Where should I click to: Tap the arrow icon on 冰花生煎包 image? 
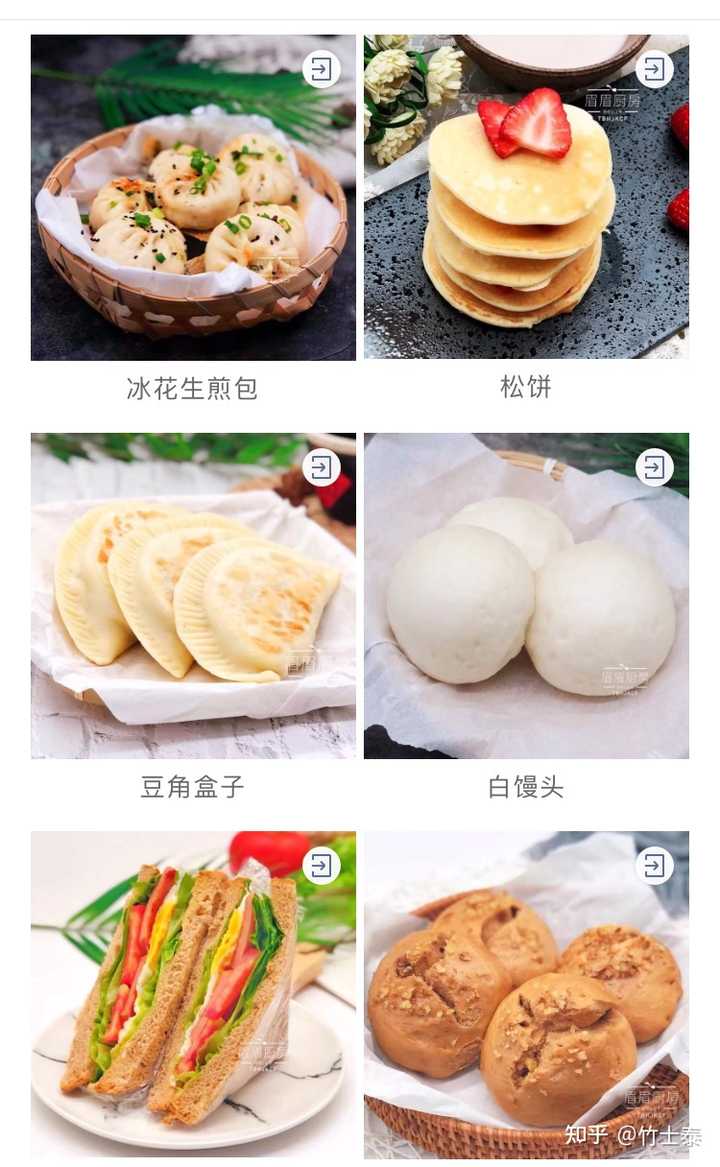[x=322, y=70]
